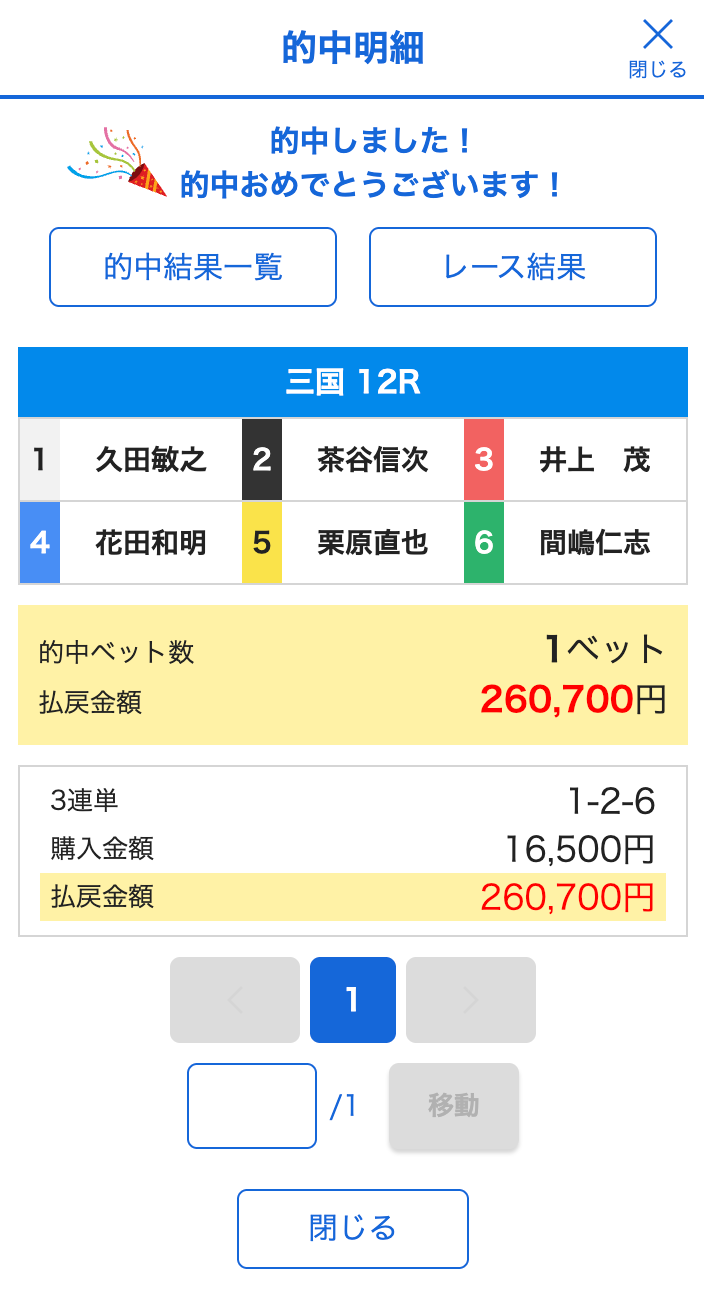Dismiss dialog with the top X icon
Screen dimensions: 704x1295
[657, 47]
